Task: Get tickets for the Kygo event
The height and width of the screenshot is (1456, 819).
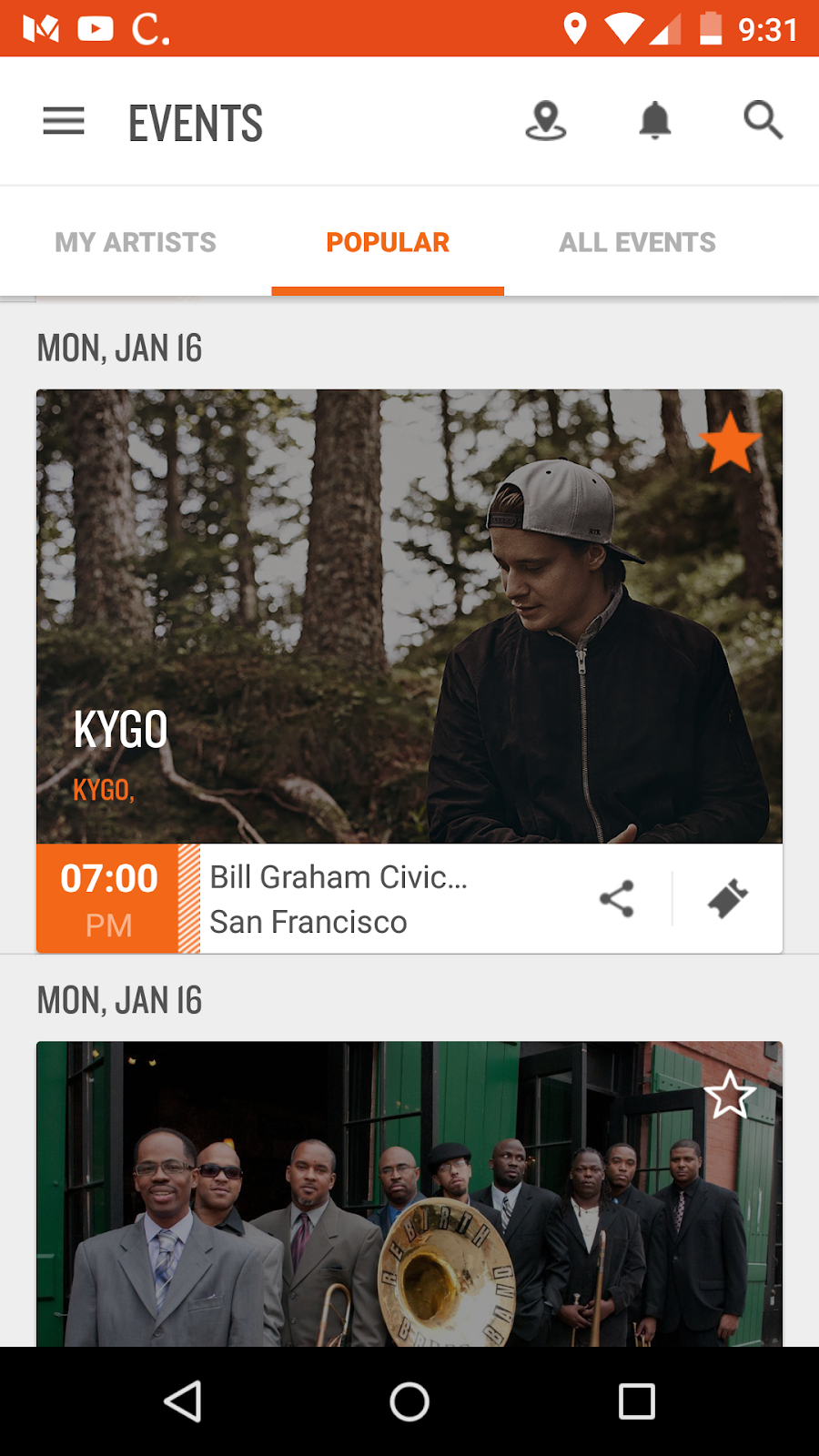Action: coord(728,899)
